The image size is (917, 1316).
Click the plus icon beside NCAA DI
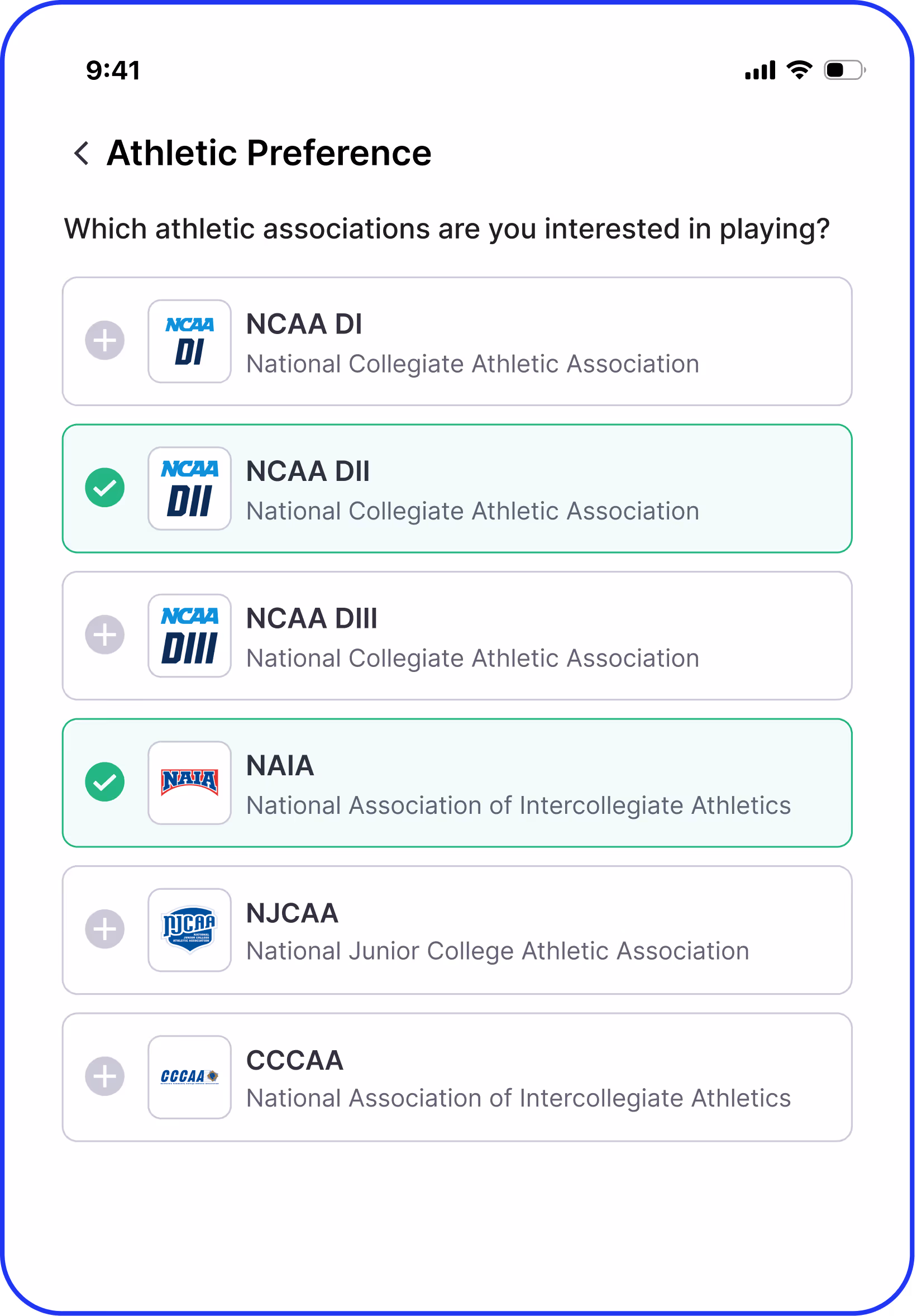pyautogui.click(x=105, y=340)
